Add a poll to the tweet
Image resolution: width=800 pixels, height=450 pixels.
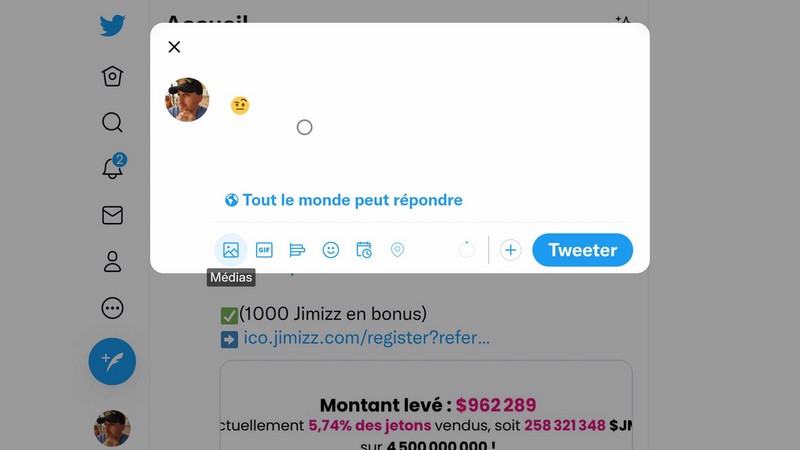(297, 250)
